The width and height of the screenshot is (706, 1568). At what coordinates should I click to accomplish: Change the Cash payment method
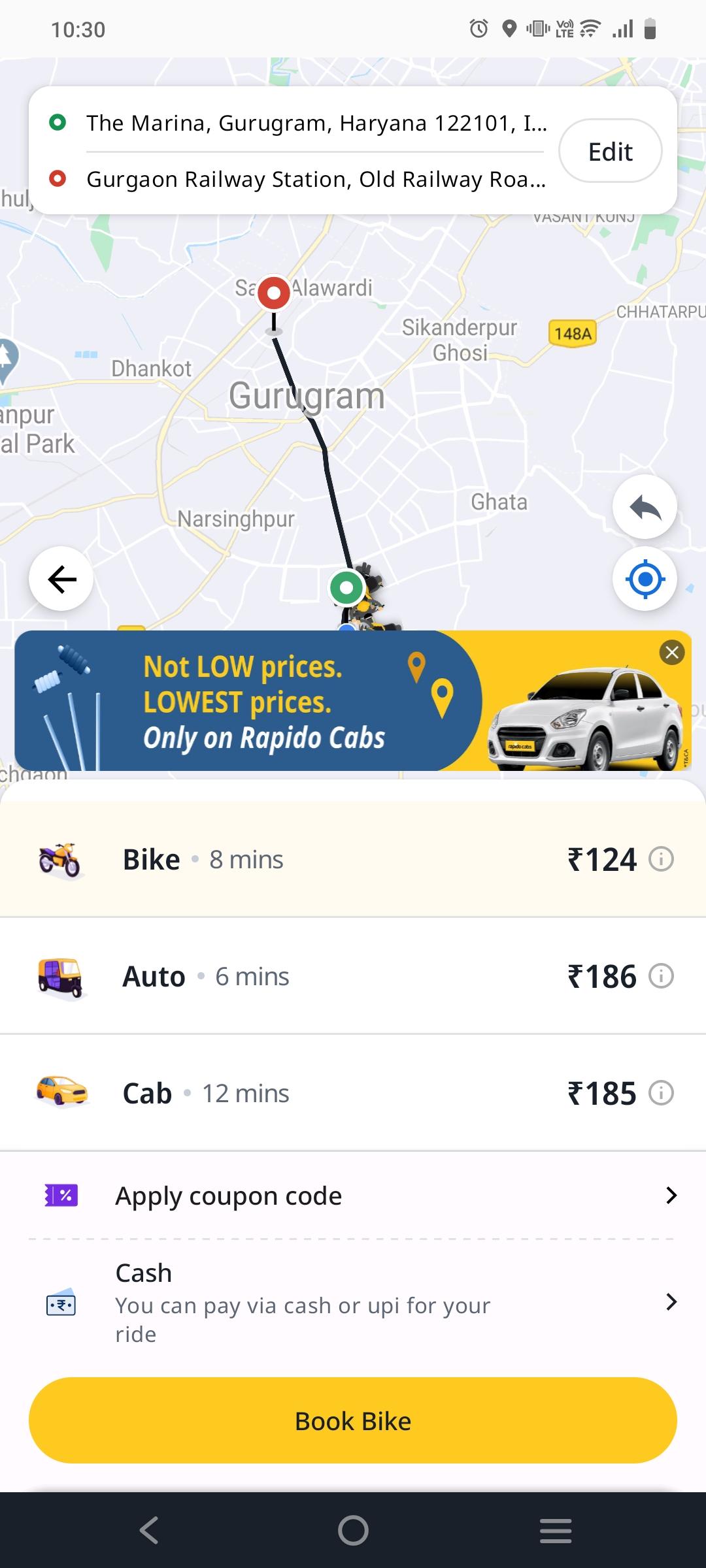tap(353, 1303)
